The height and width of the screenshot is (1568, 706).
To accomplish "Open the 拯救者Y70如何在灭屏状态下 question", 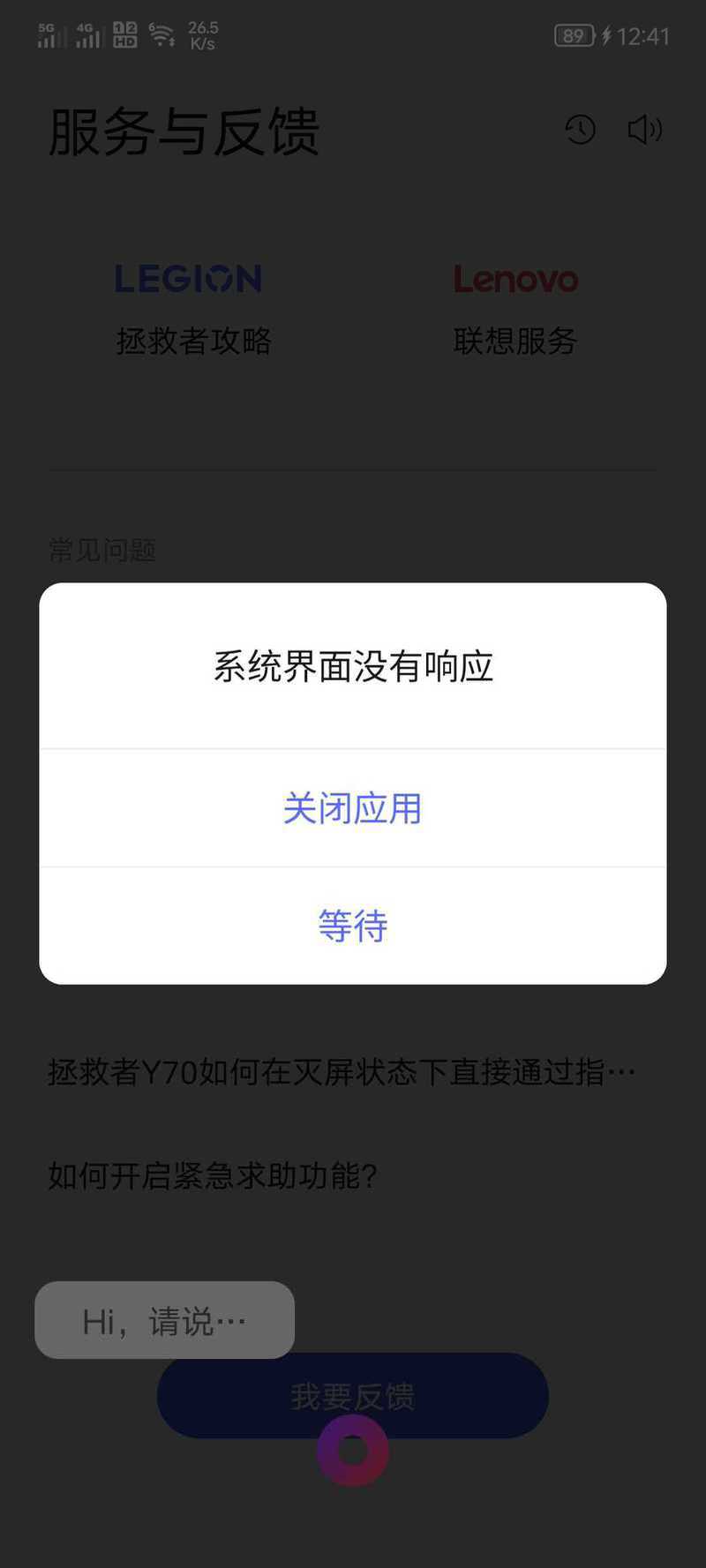I will [342, 1072].
